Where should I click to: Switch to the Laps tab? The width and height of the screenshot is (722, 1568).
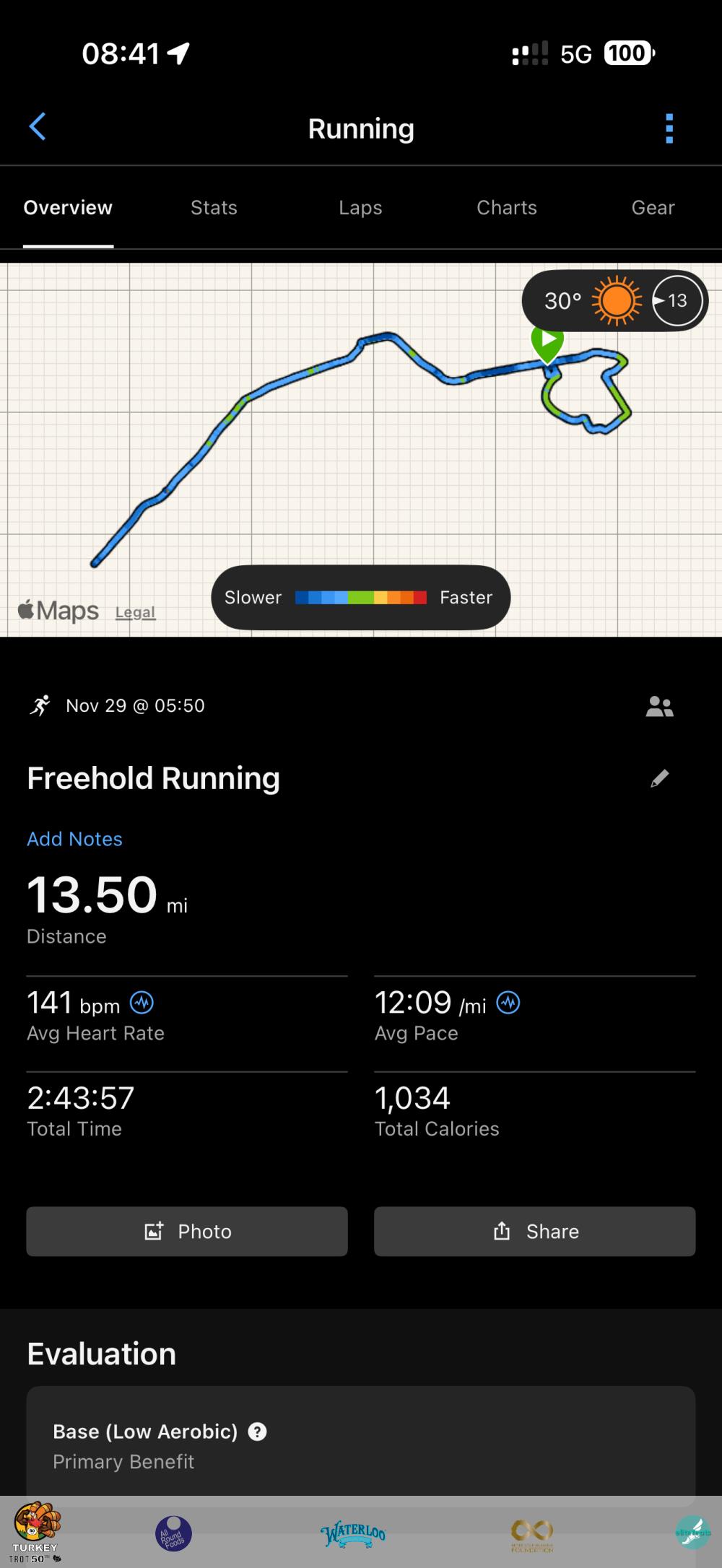coord(360,208)
